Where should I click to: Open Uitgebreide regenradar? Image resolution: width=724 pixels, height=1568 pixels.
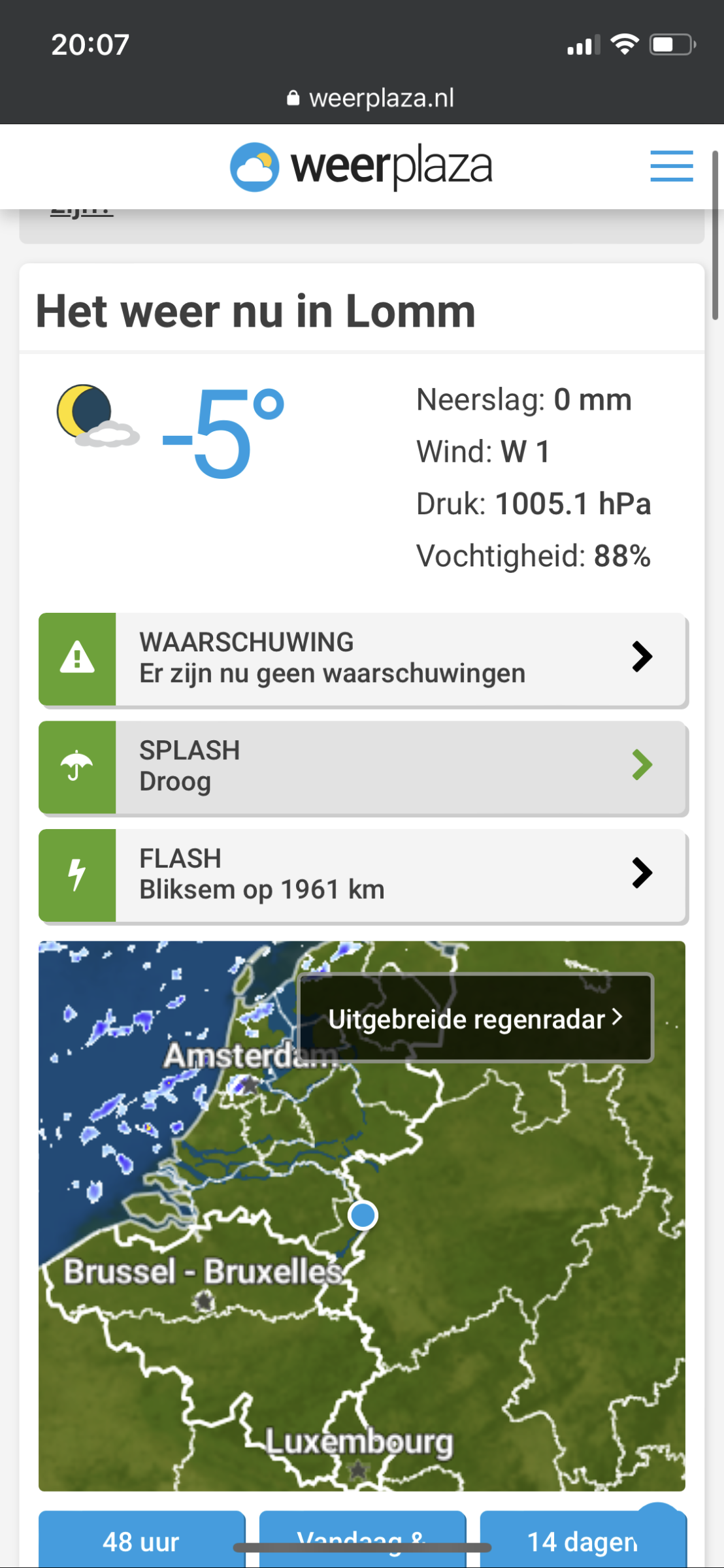click(475, 1018)
